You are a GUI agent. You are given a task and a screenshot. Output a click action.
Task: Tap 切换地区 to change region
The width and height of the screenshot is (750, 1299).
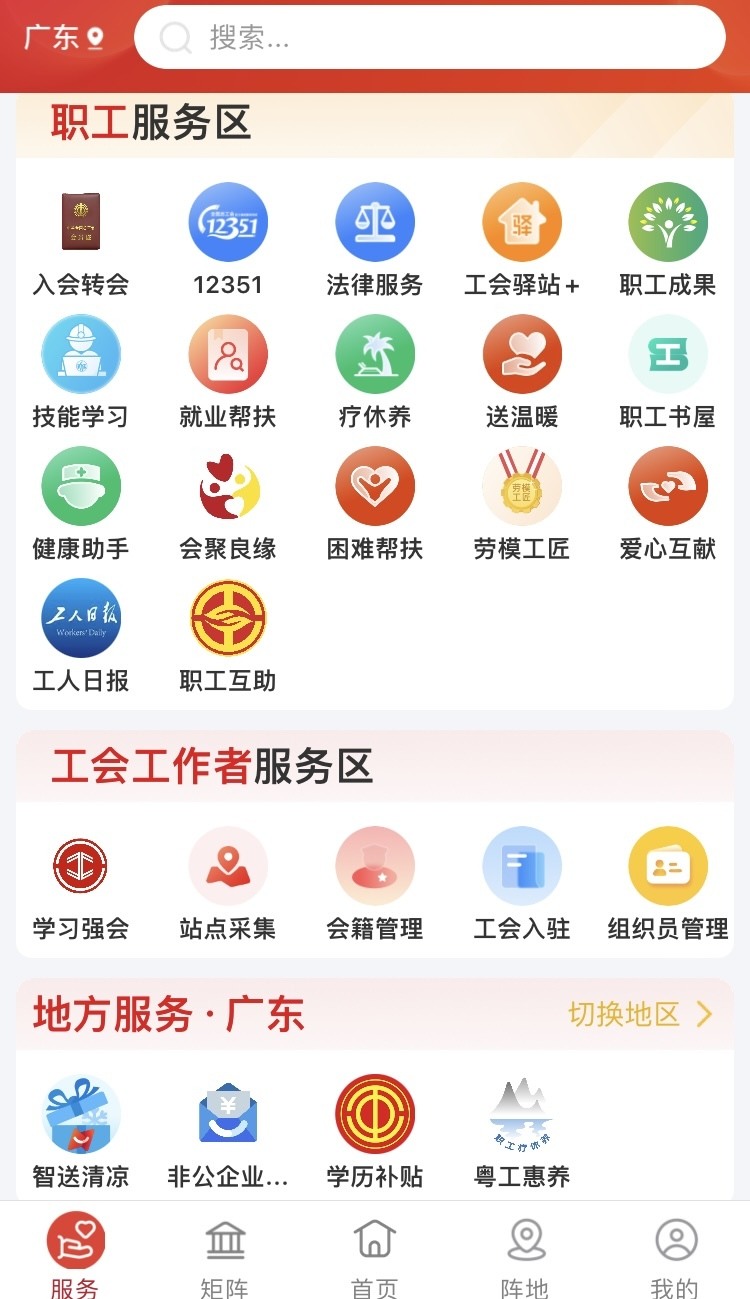640,1015
